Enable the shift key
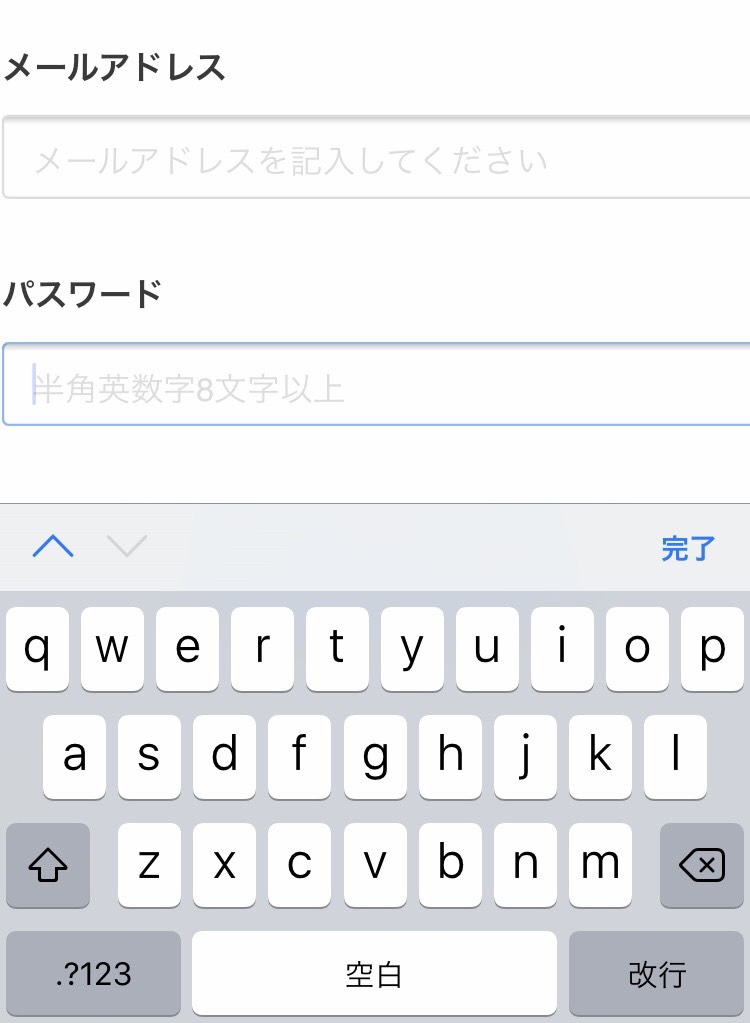The image size is (750, 1023). pos(48,865)
